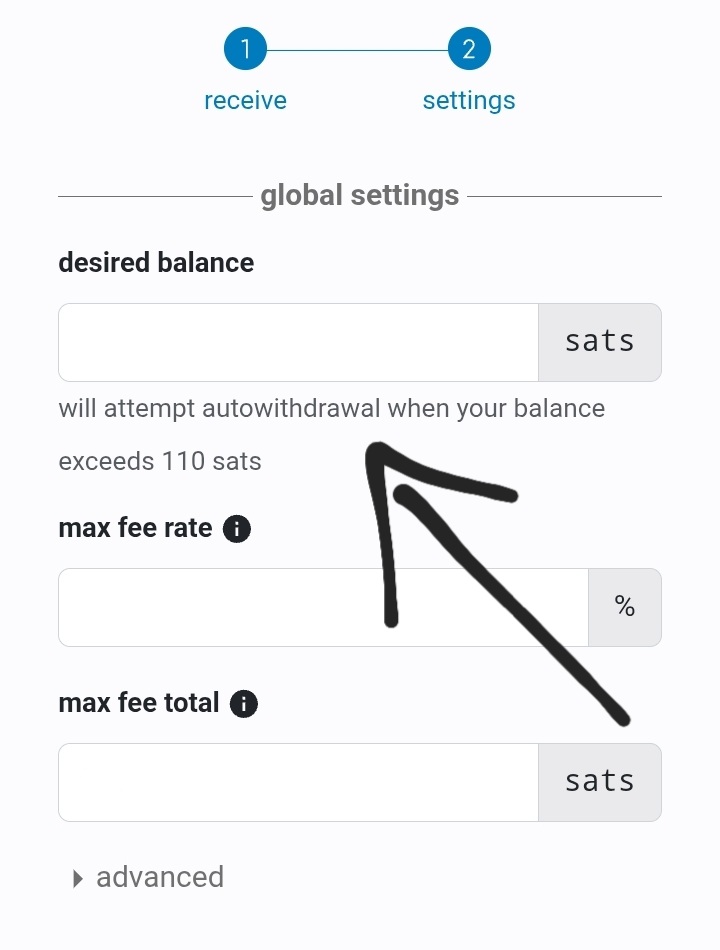720x950 pixels.
Task: Show info about max fee rate
Action: [237, 529]
